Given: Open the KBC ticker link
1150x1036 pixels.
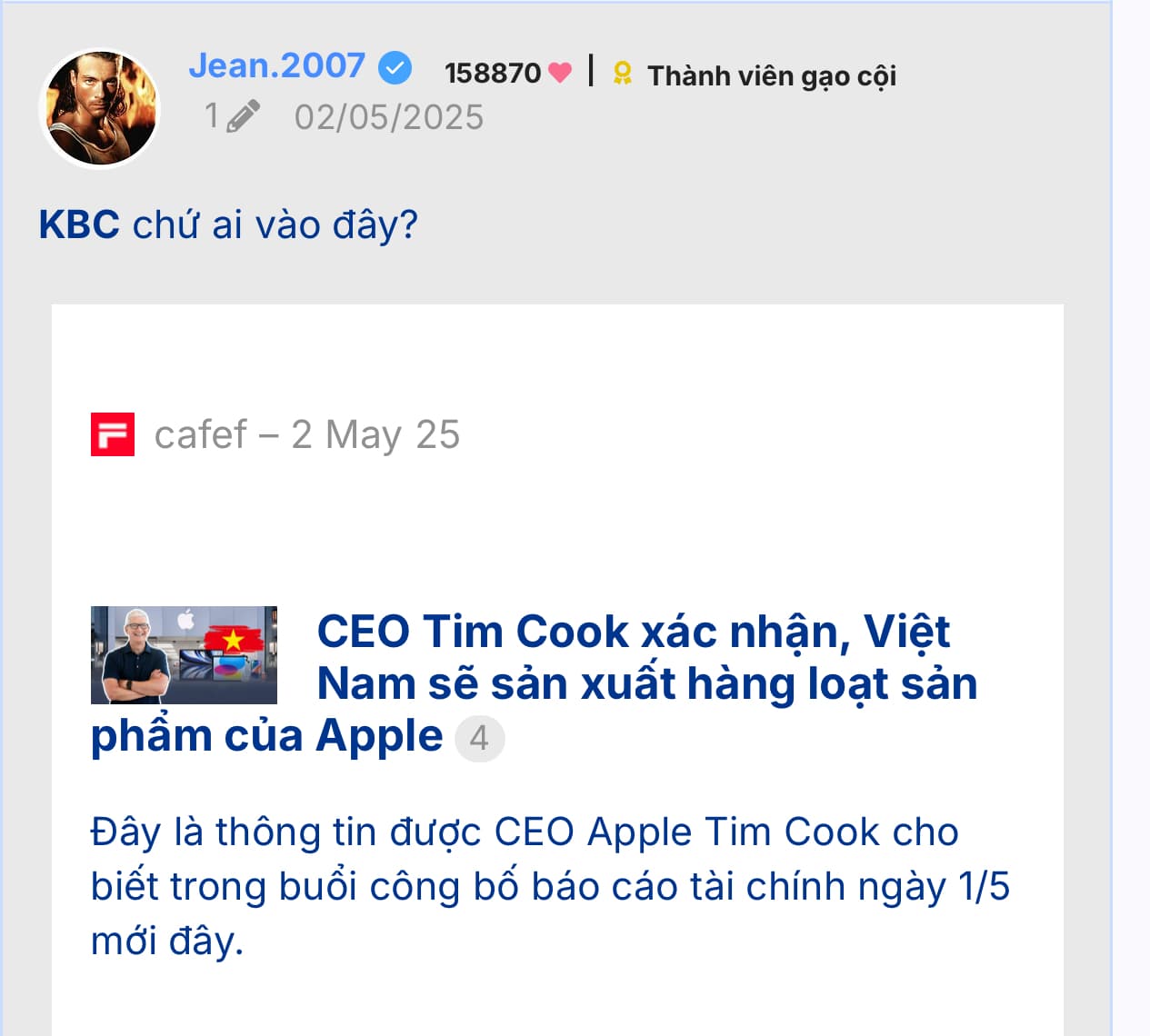Looking at the screenshot, I should (x=79, y=224).
